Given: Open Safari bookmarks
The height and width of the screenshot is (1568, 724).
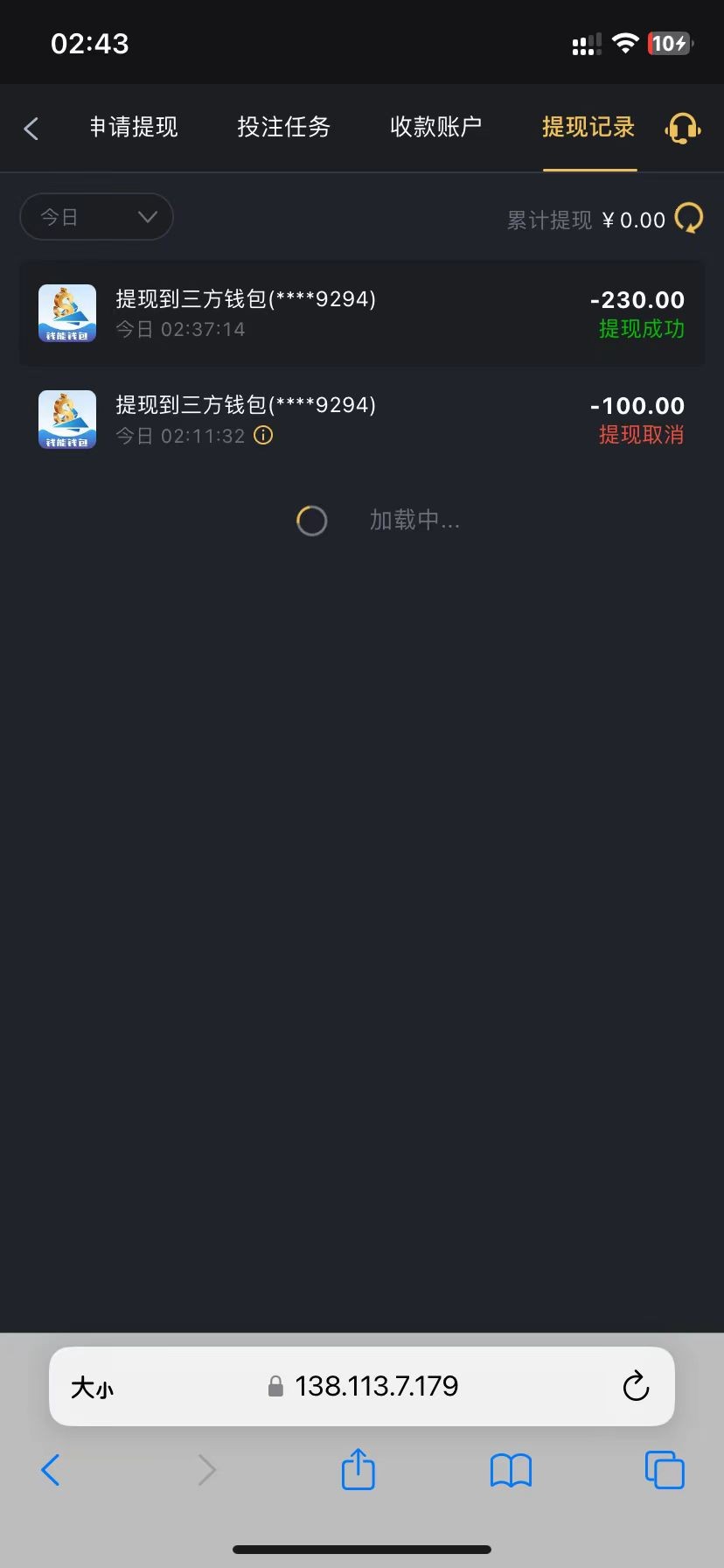Looking at the screenshot, I should [x=511, y=1470].
